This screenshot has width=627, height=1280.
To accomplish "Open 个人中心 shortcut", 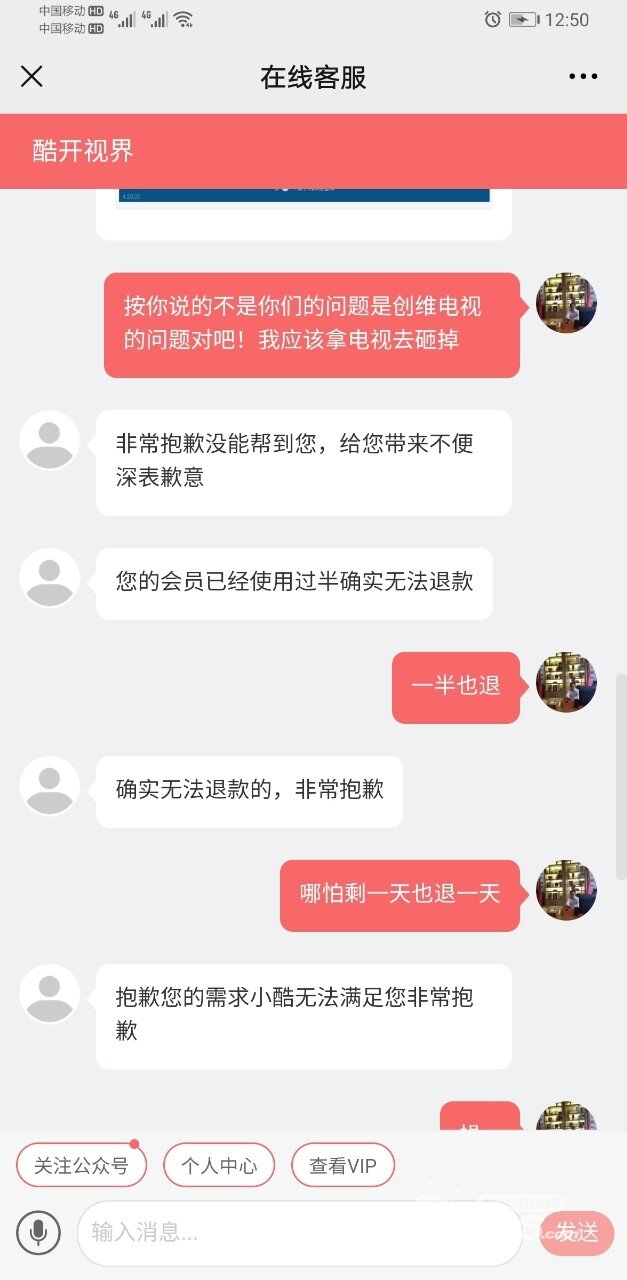I will [x=219, y=1165].
